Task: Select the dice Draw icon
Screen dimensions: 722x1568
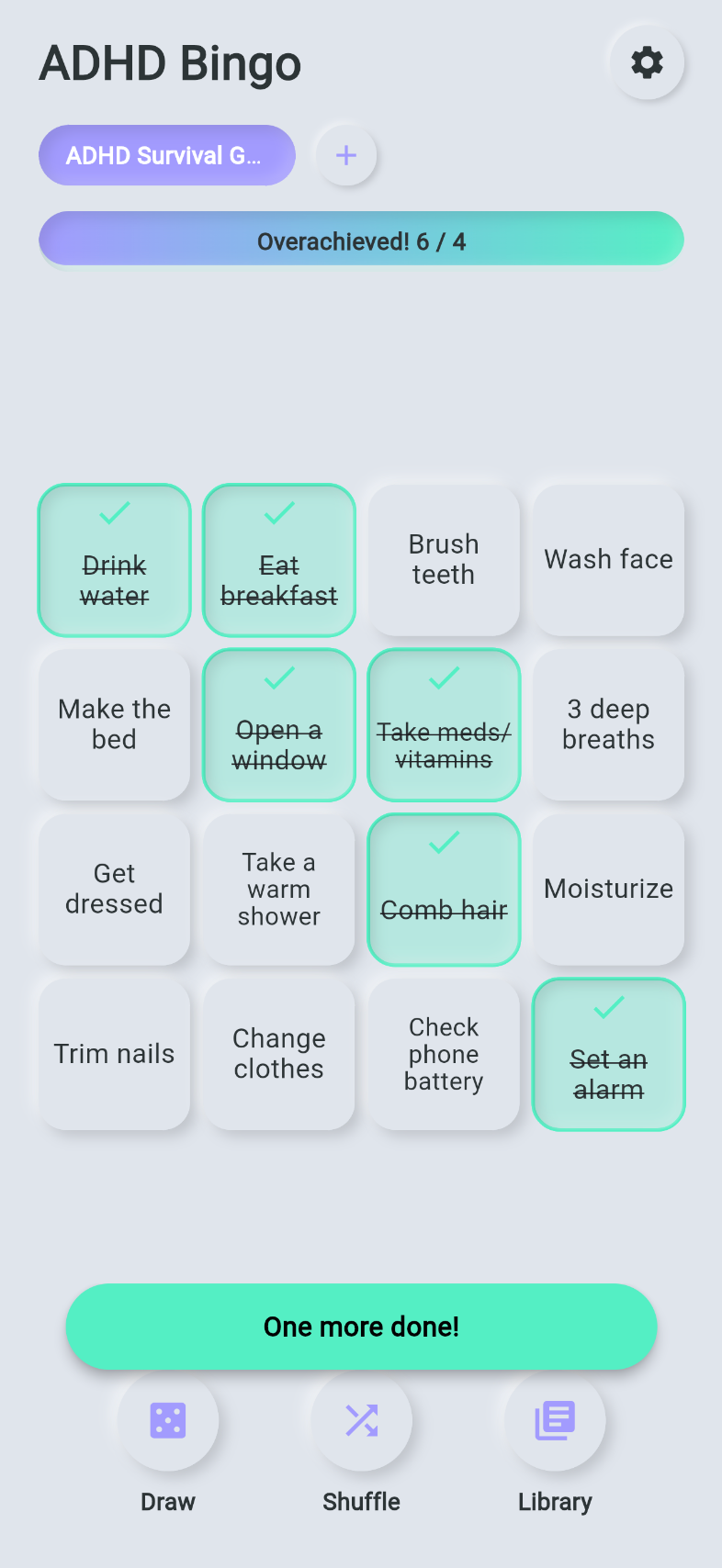Action: coord(168,1420)
